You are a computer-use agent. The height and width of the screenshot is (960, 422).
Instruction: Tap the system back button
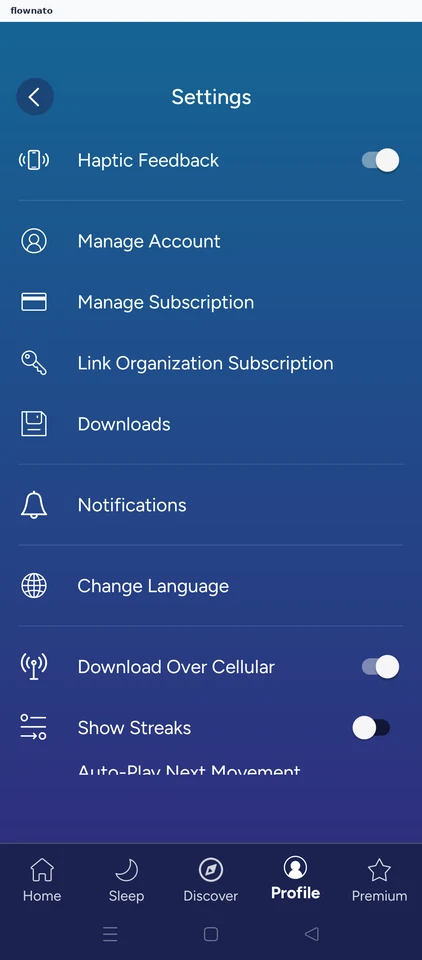[x=312, y=934]
